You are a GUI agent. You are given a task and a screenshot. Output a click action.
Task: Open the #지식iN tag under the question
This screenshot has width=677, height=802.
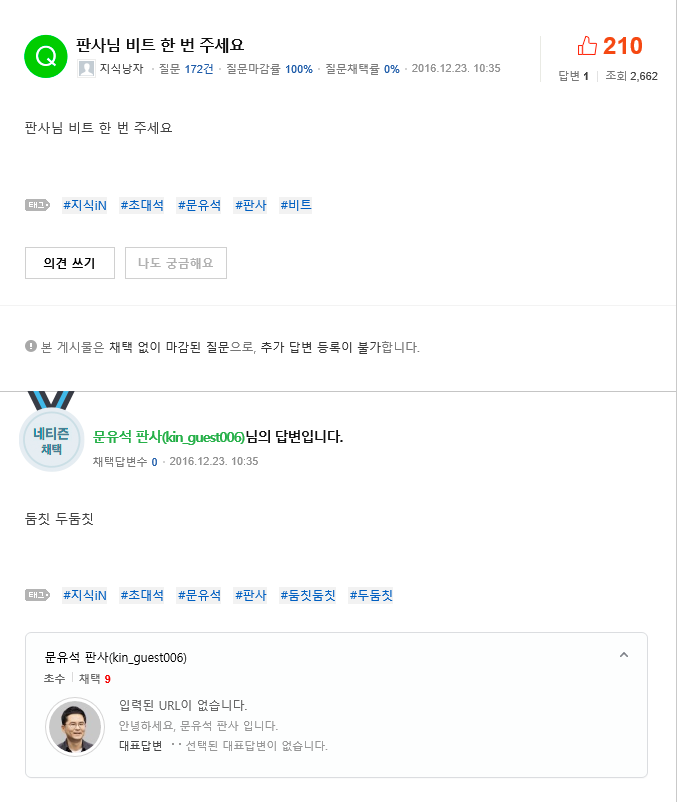pos(85,205)
